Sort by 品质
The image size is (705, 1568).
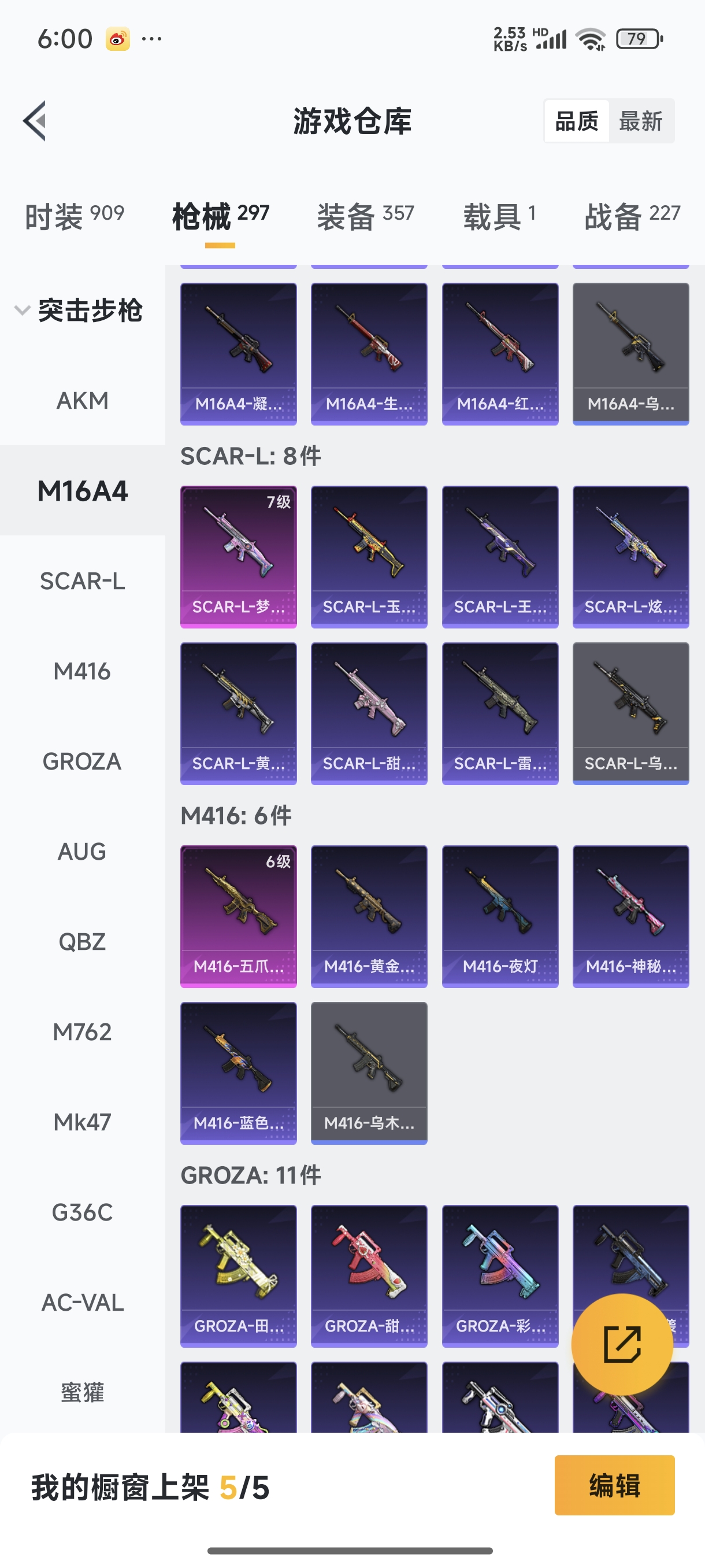(577, 121)
